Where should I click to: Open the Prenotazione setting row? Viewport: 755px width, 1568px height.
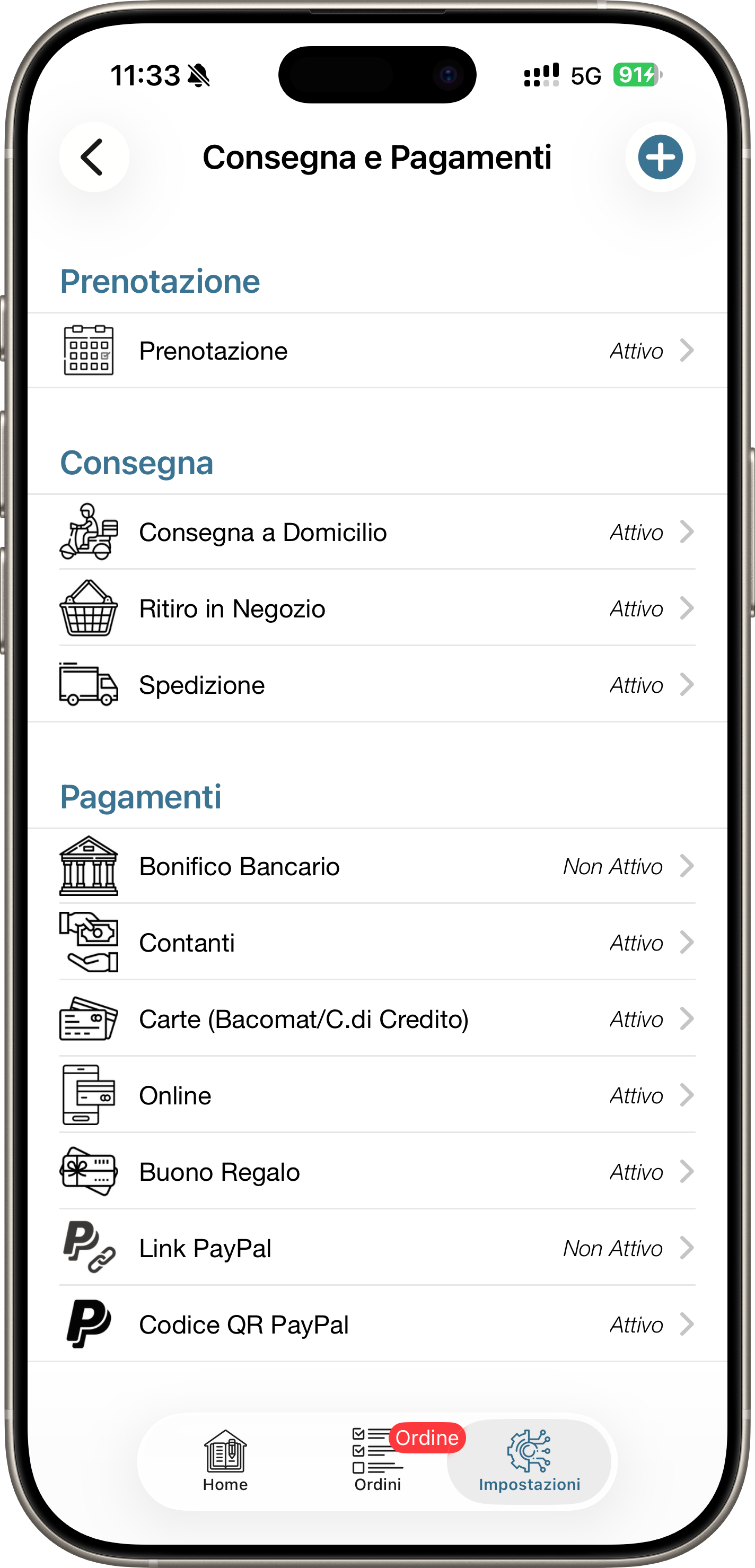pos(377,351)
